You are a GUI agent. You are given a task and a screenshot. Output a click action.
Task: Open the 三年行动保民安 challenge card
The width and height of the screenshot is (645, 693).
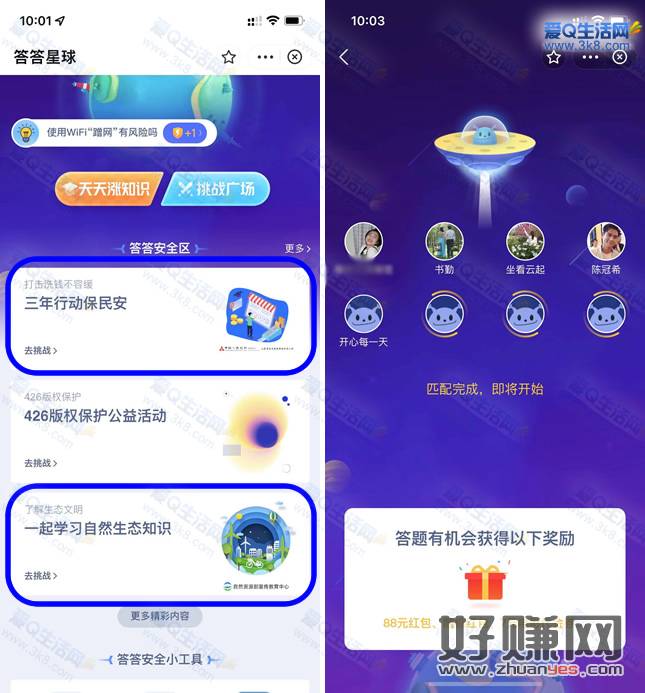pyautogui.click(x=160, y=317)
